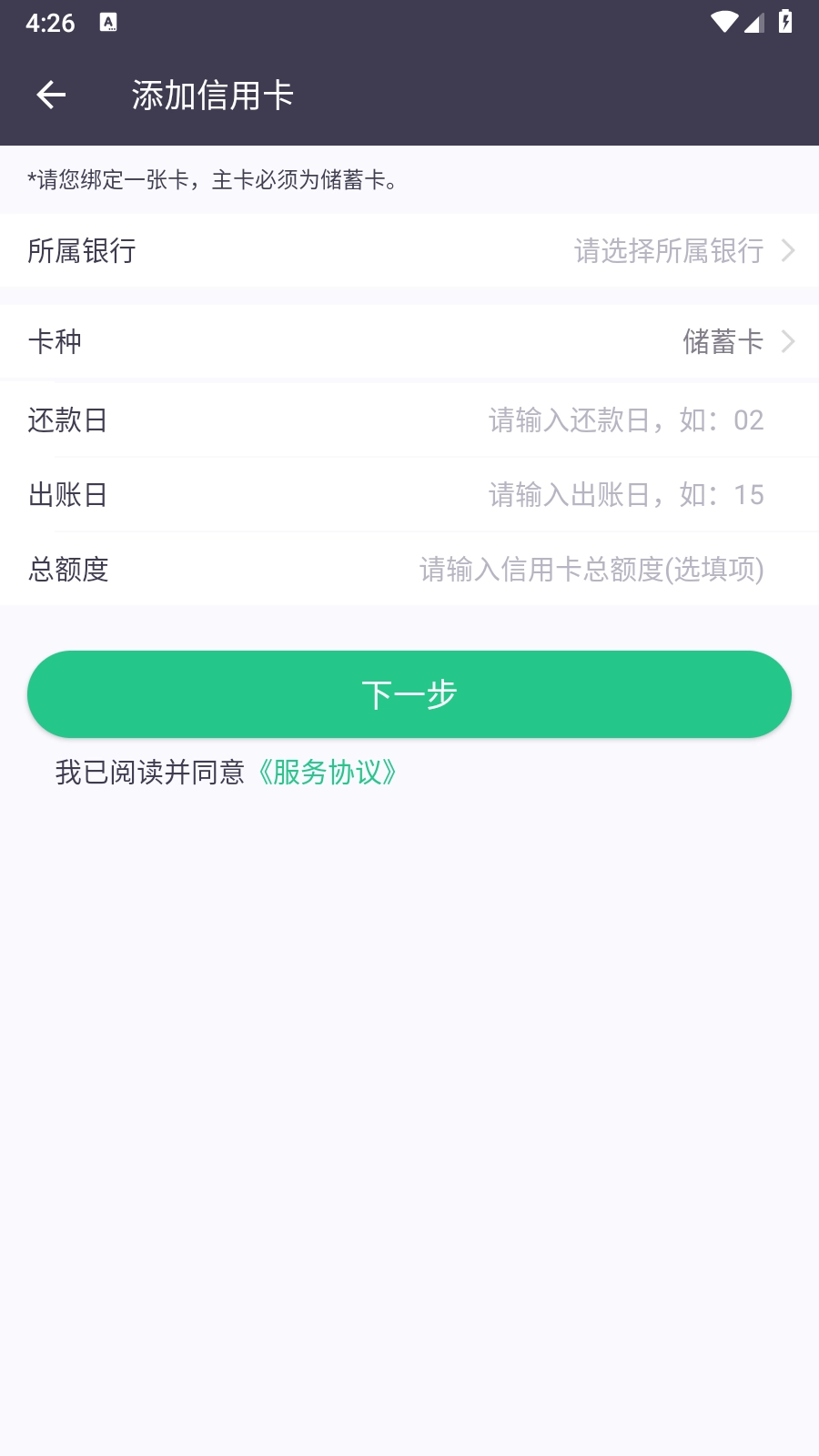Expand the bank list via its arrow
Viewport: 819px width, 1456px height.
point(790,251)
